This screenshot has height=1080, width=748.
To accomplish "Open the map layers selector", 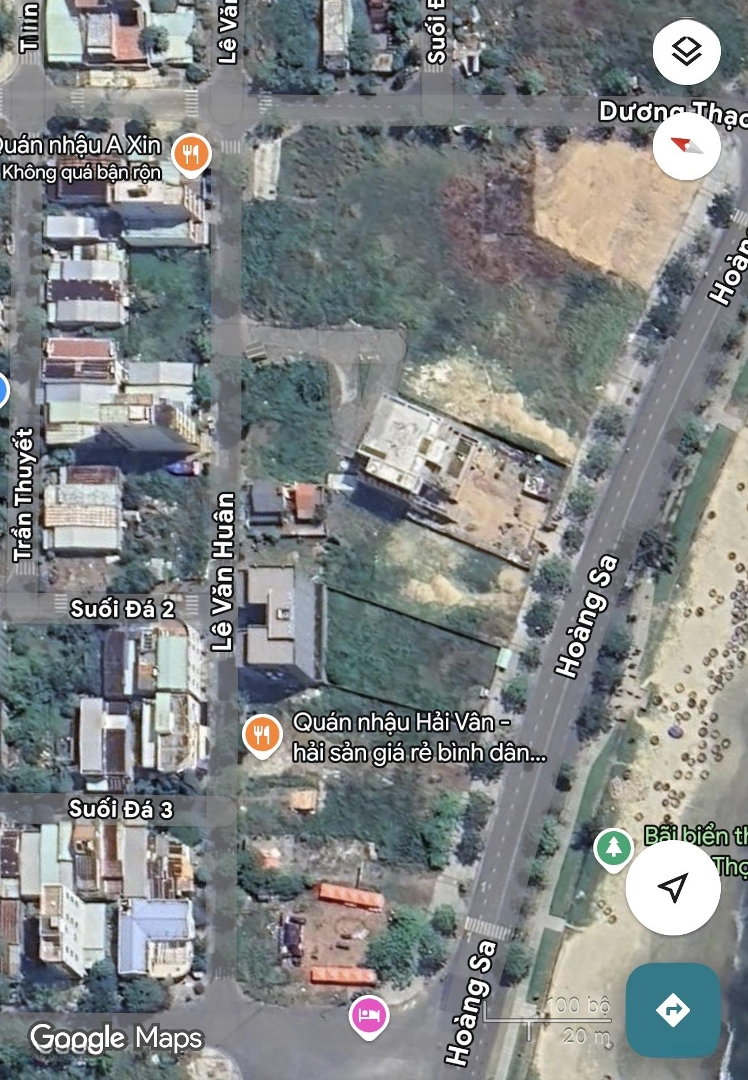I will (x=686, y=51).
